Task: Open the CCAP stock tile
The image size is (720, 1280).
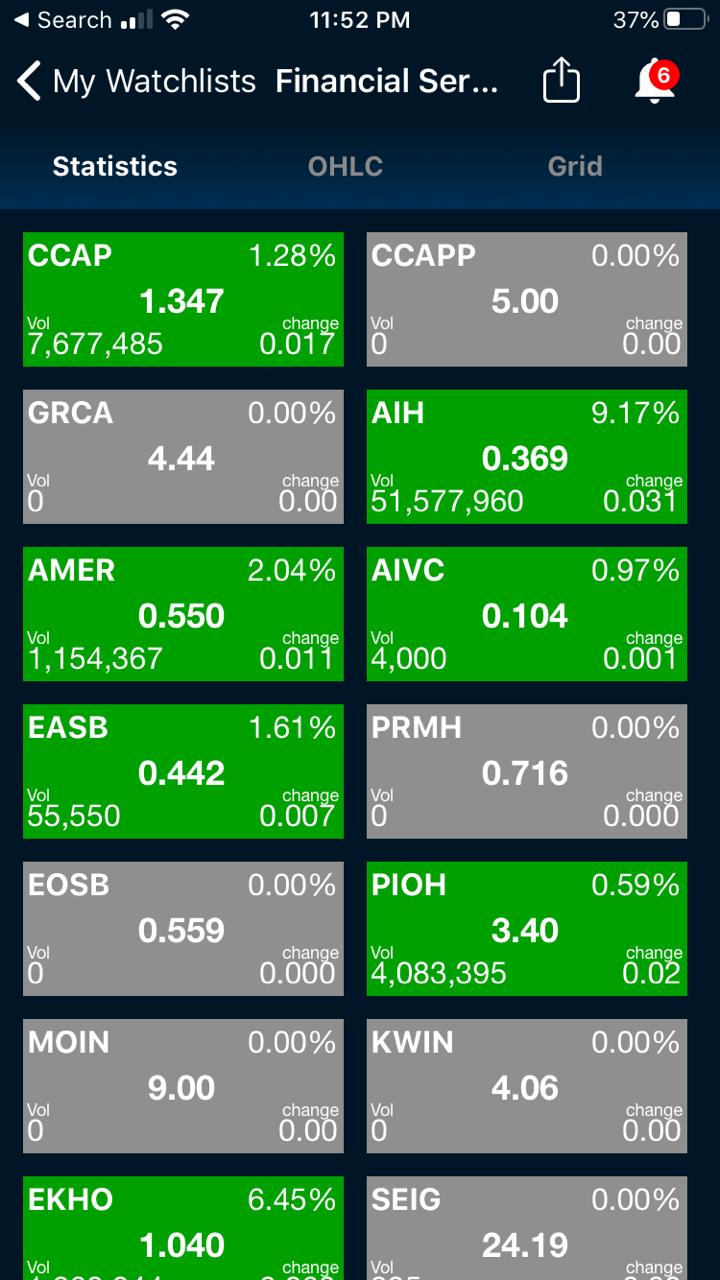Action: [183, 300]
